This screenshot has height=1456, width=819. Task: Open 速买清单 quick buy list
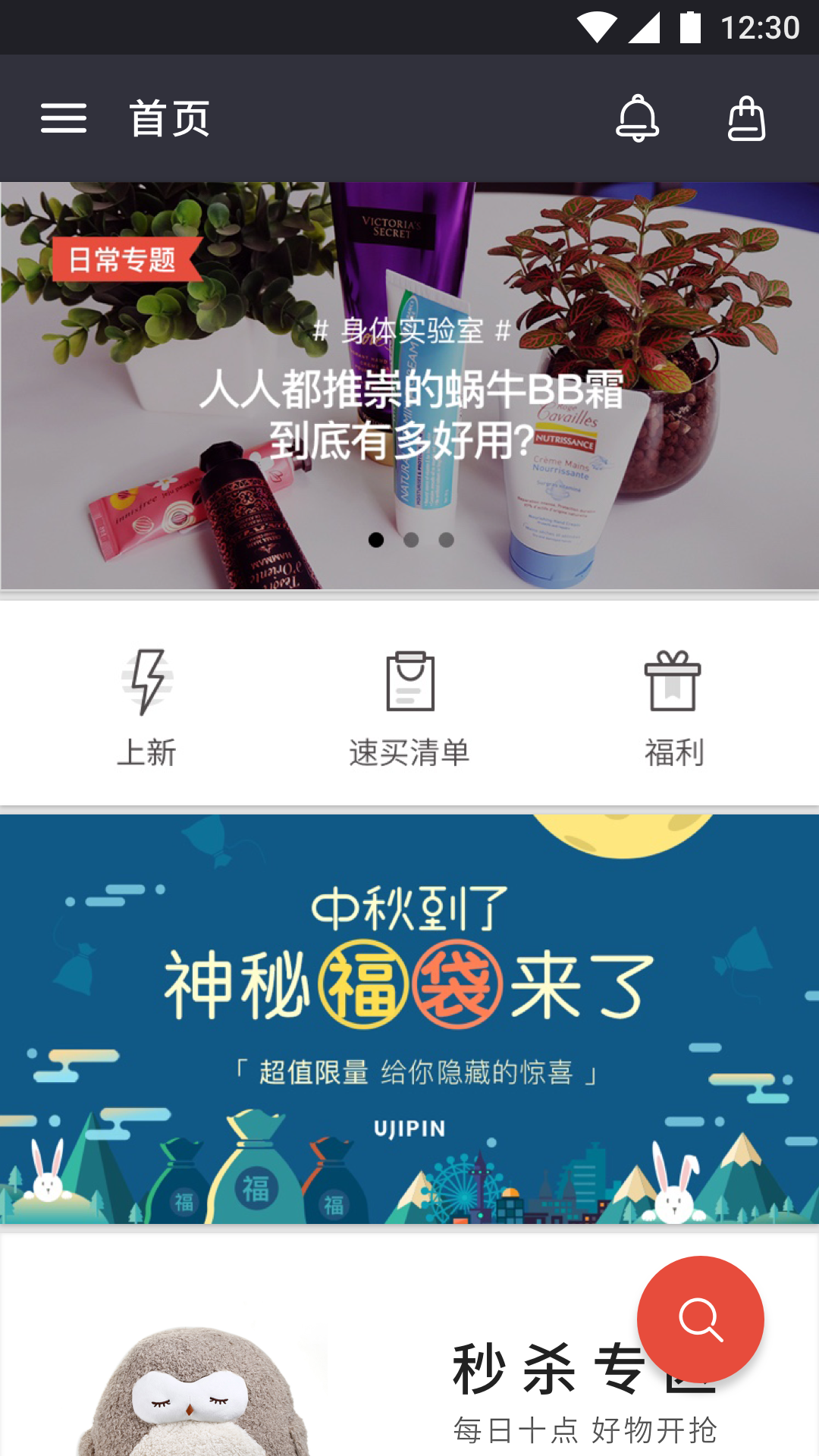click(x=409, y=707)
